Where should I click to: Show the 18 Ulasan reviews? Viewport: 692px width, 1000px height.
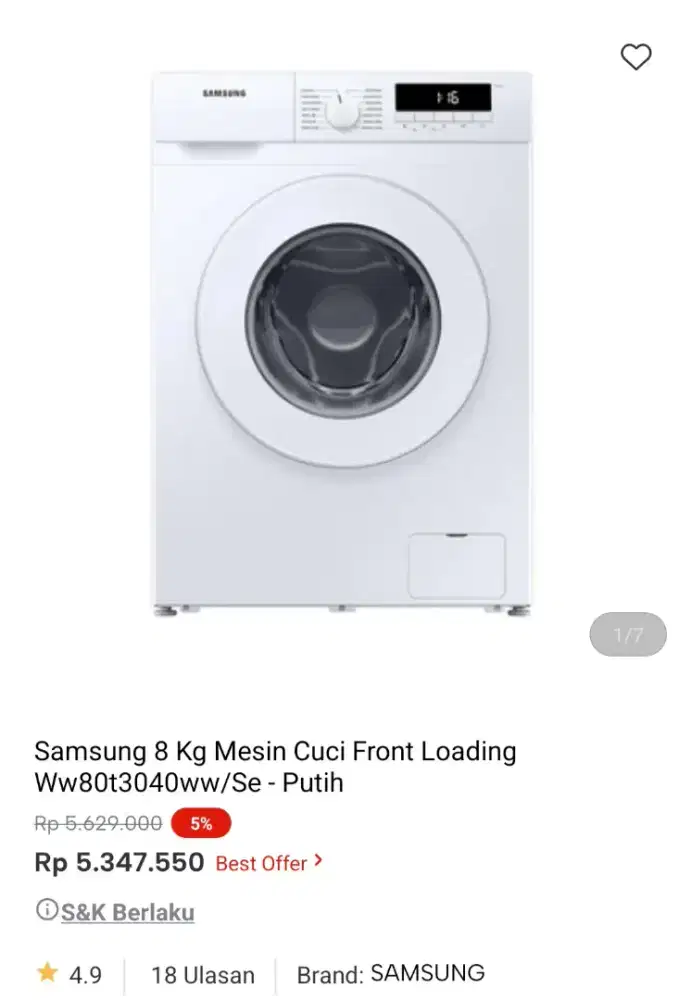point(203,975)
